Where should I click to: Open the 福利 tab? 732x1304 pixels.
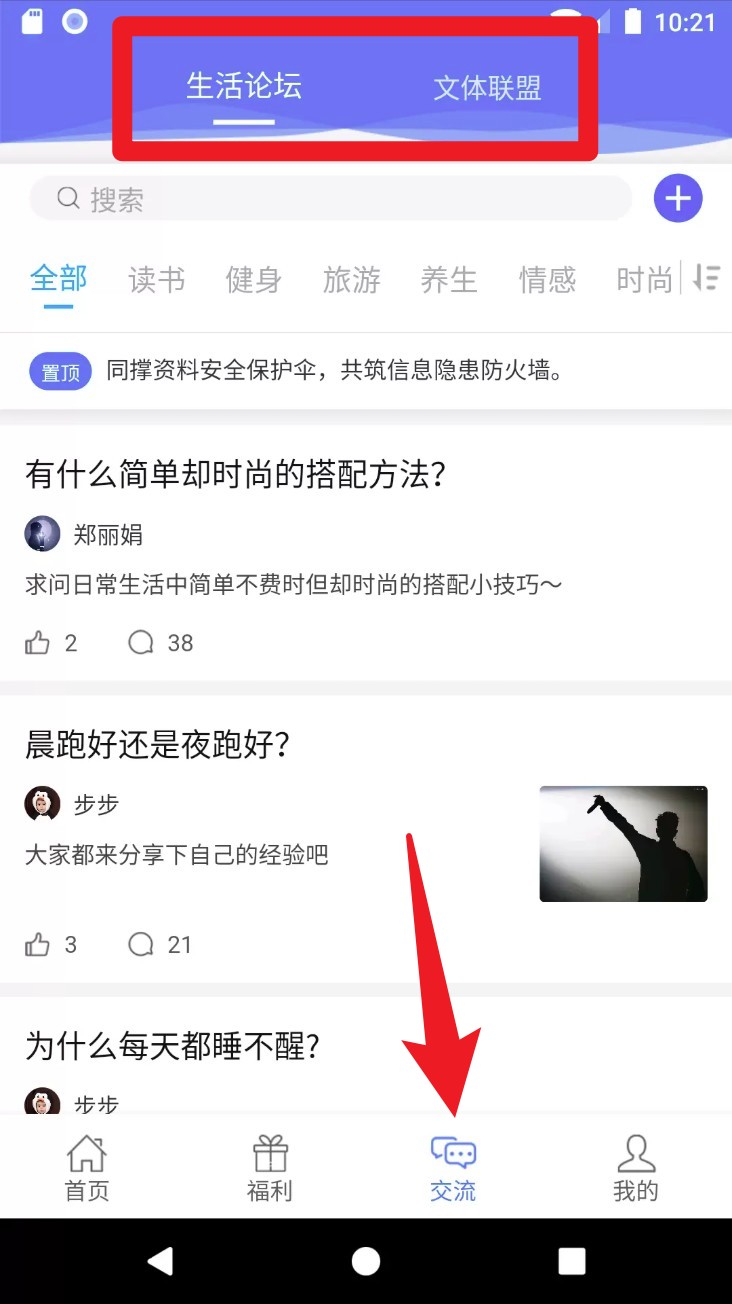point(270,1168)
